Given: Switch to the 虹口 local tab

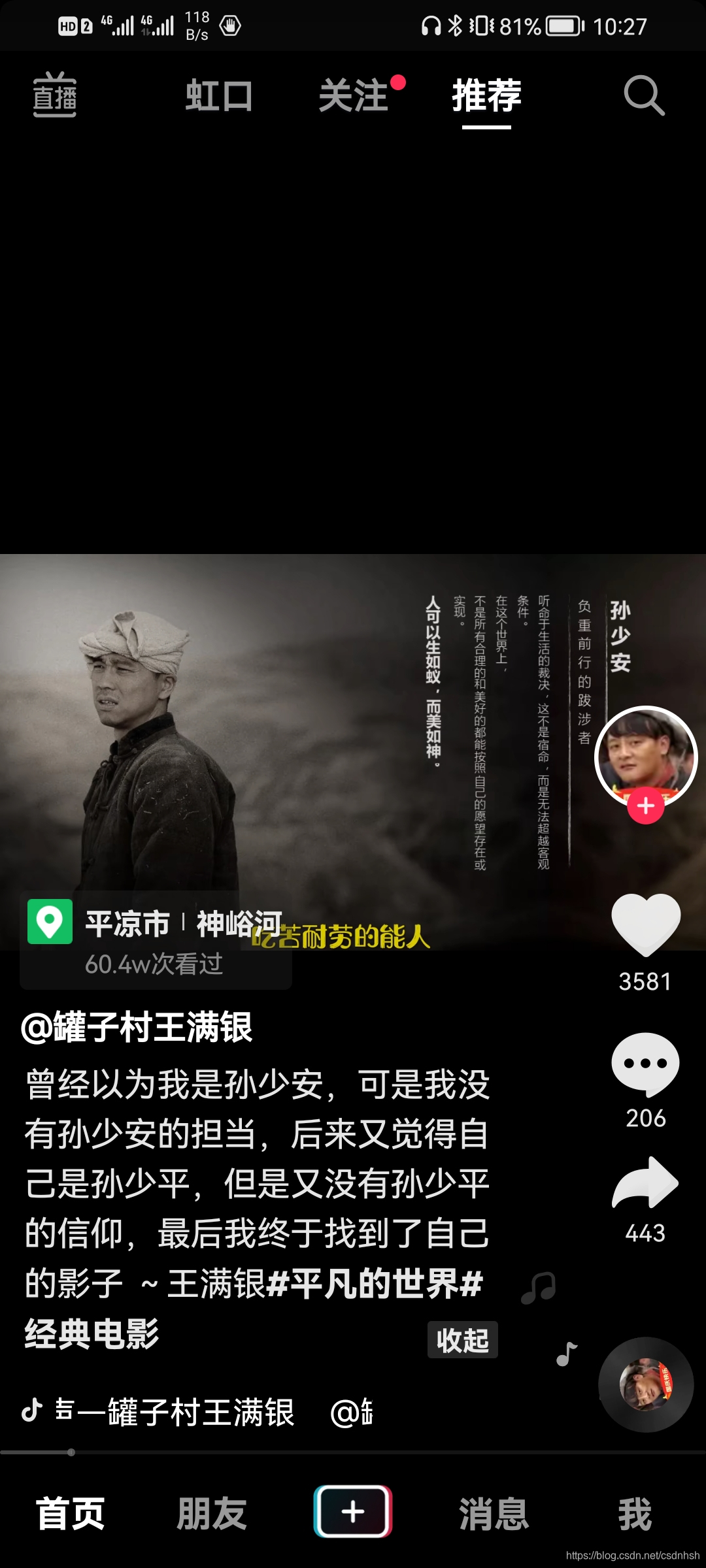Looking at the screenshot, I should (x=218, y=96).
